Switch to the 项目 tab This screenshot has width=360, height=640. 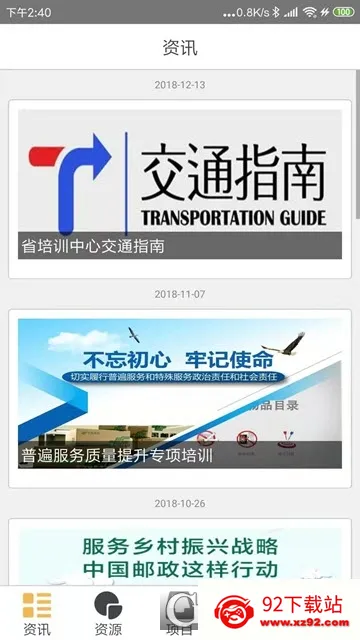tap(178, 613)
